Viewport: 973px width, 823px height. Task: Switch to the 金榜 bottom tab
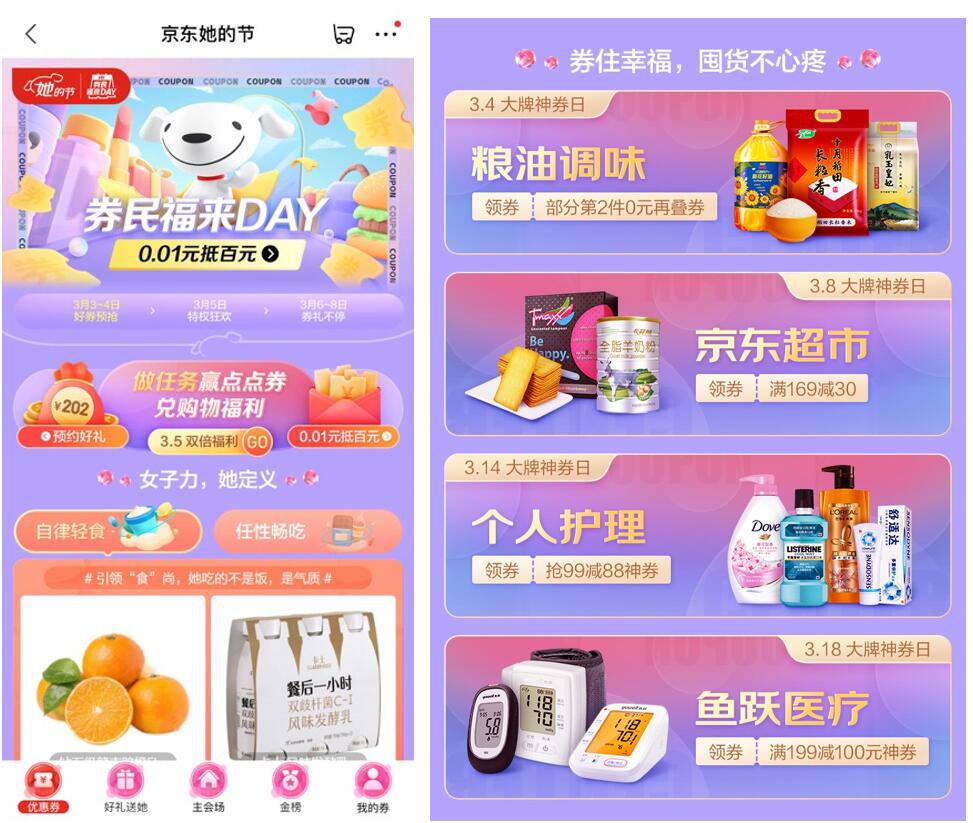coord(290,787)
